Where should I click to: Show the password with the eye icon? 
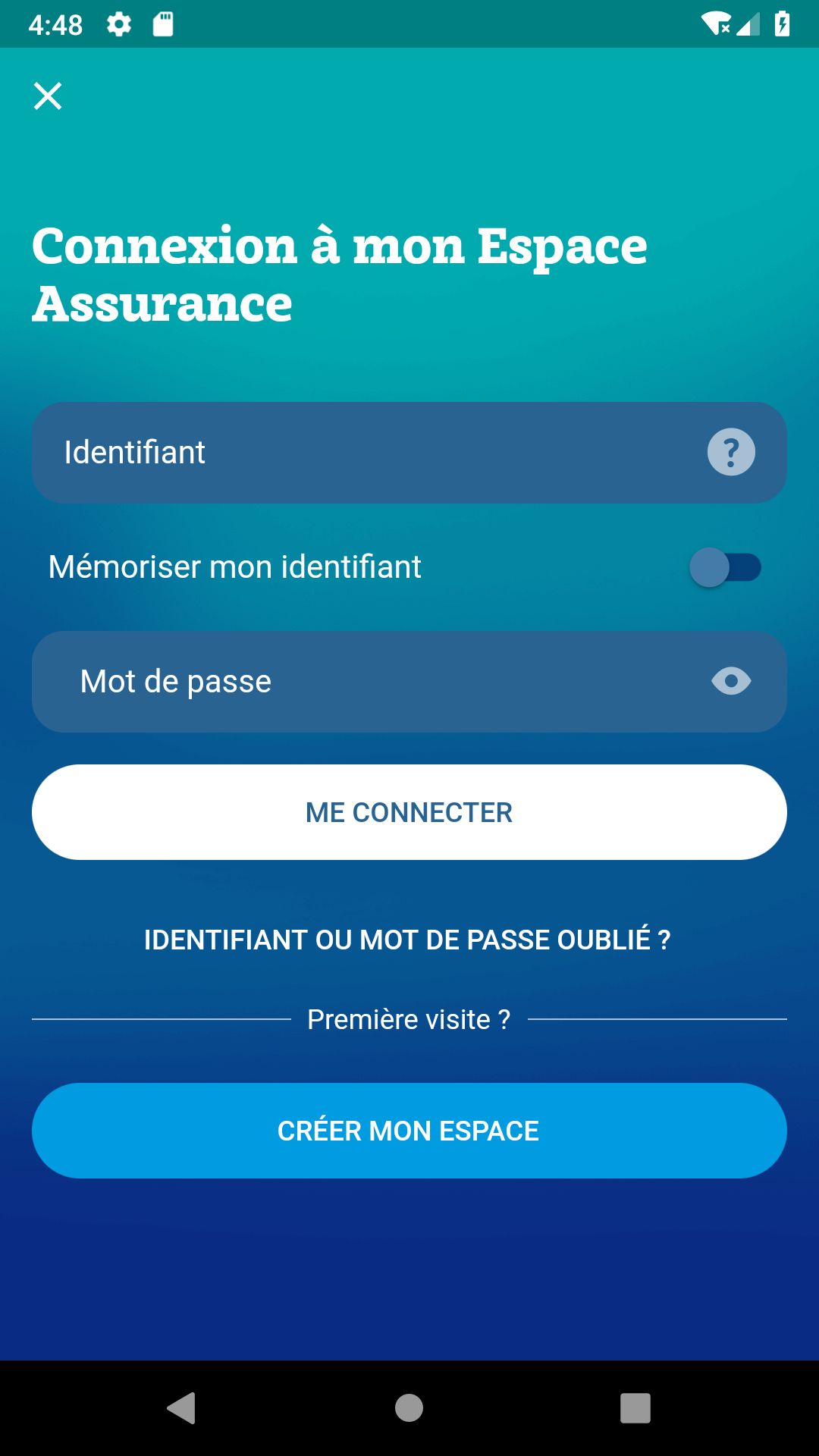[x=731, y=682]
